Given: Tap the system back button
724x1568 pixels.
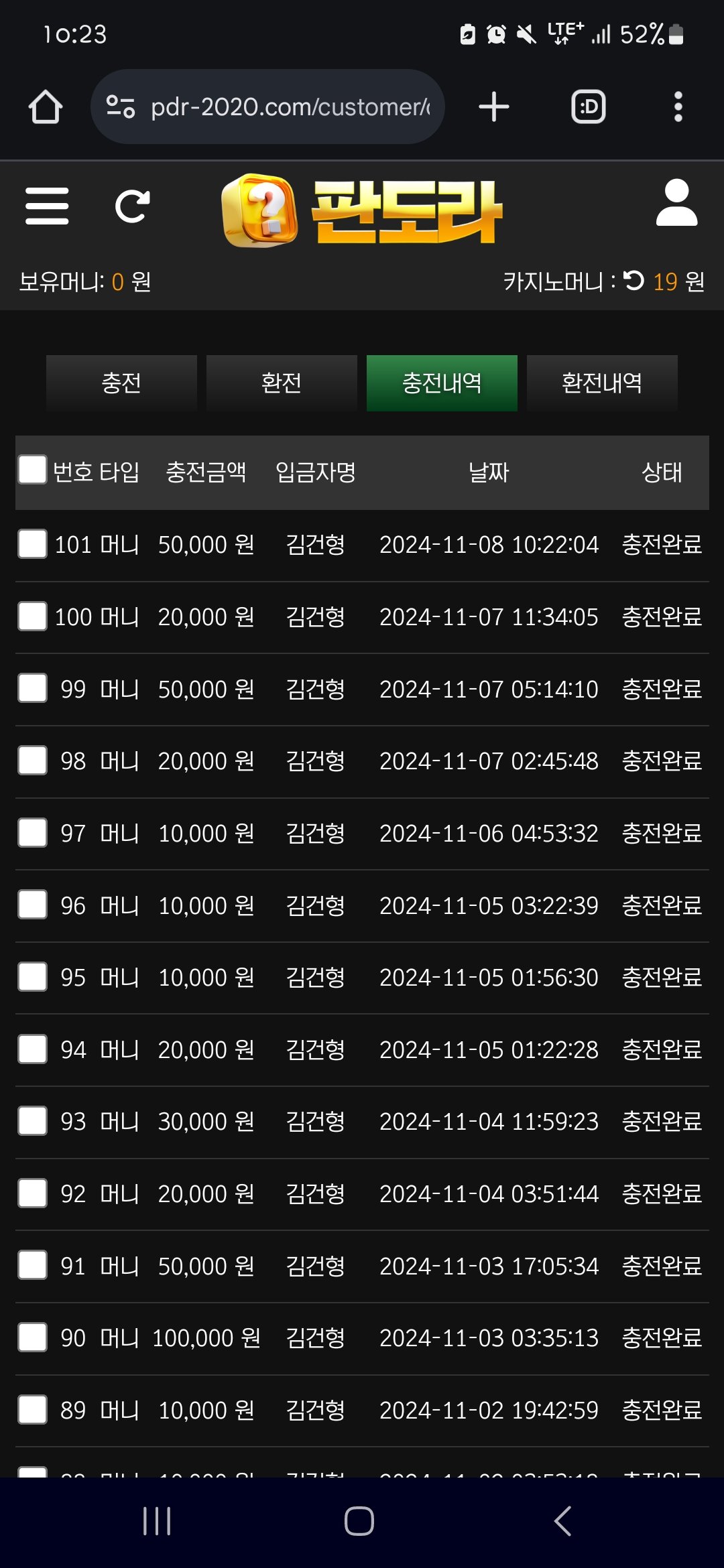Looking at the screenshot, I should point(562,1521).
